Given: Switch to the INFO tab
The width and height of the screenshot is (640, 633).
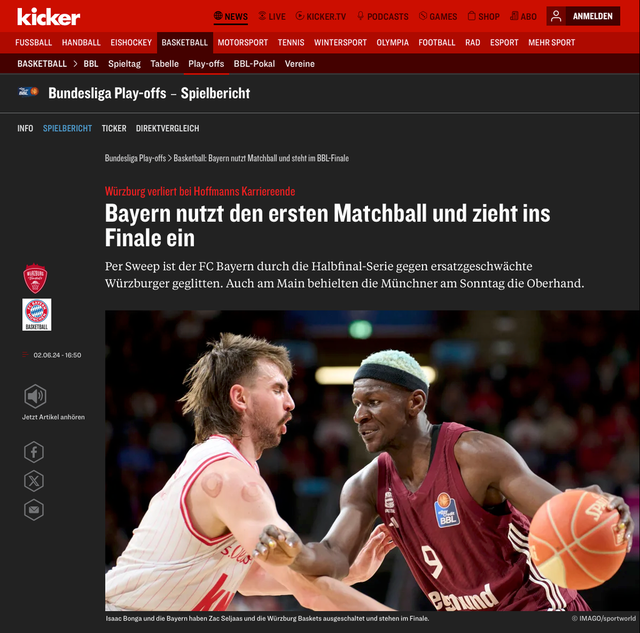Looking at the screenshot, I should (25, 128).
